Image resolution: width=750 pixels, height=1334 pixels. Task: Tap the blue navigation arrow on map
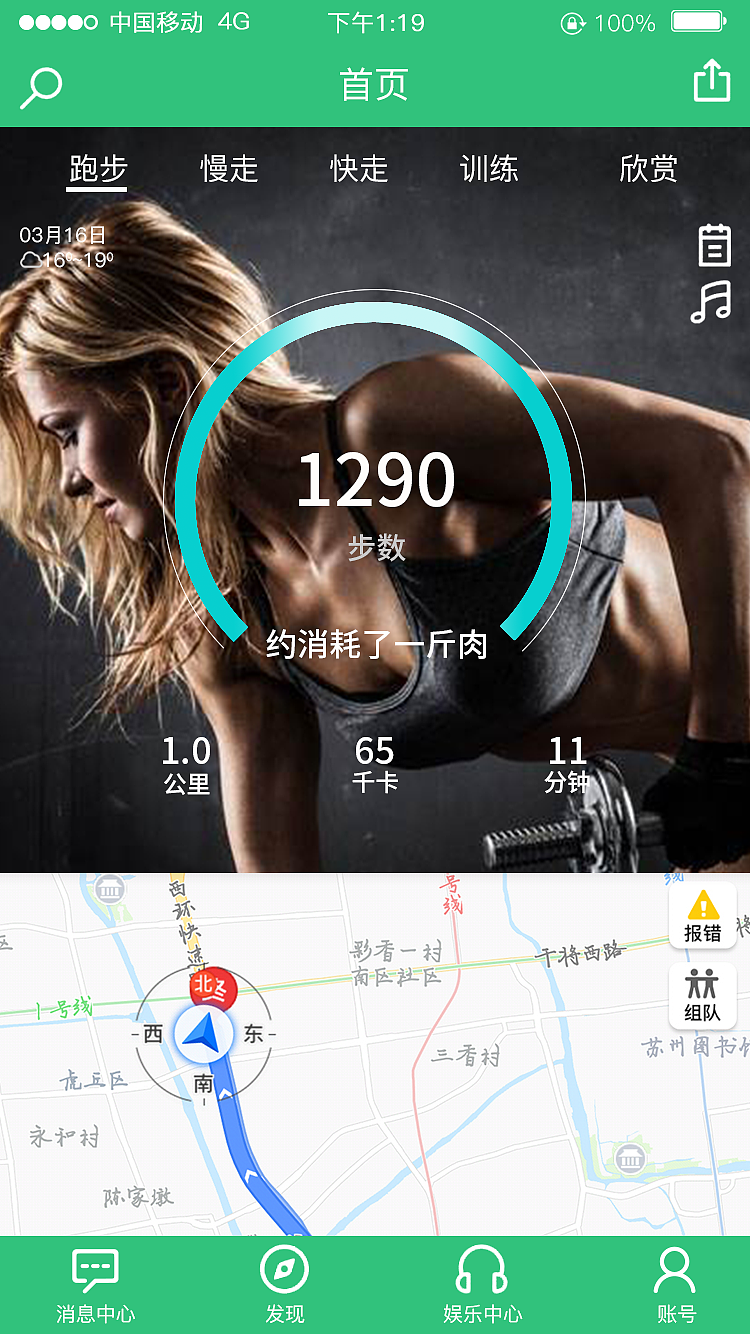(202, 1035)
